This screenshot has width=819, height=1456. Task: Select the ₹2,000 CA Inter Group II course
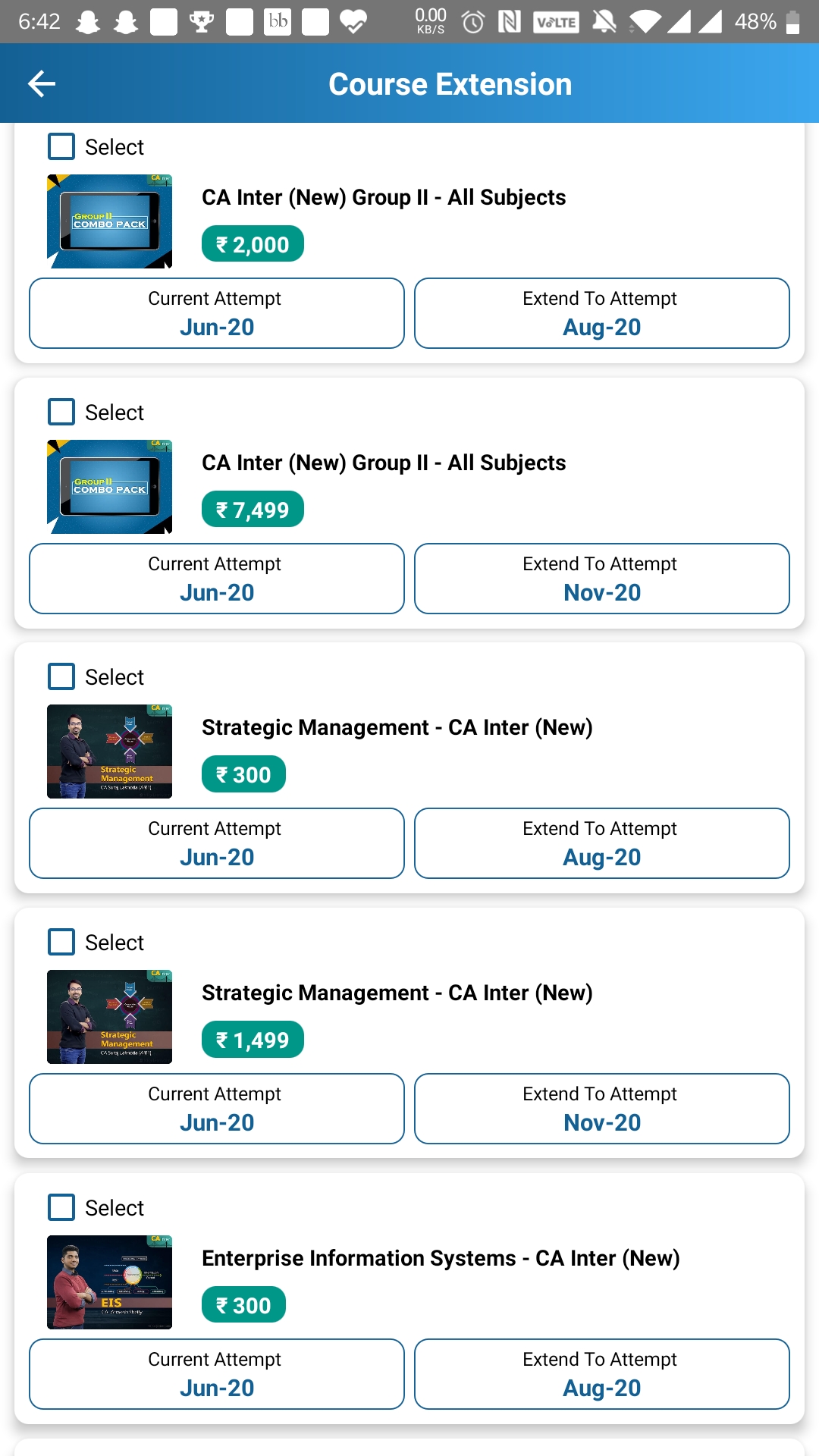tap(61, 146)
